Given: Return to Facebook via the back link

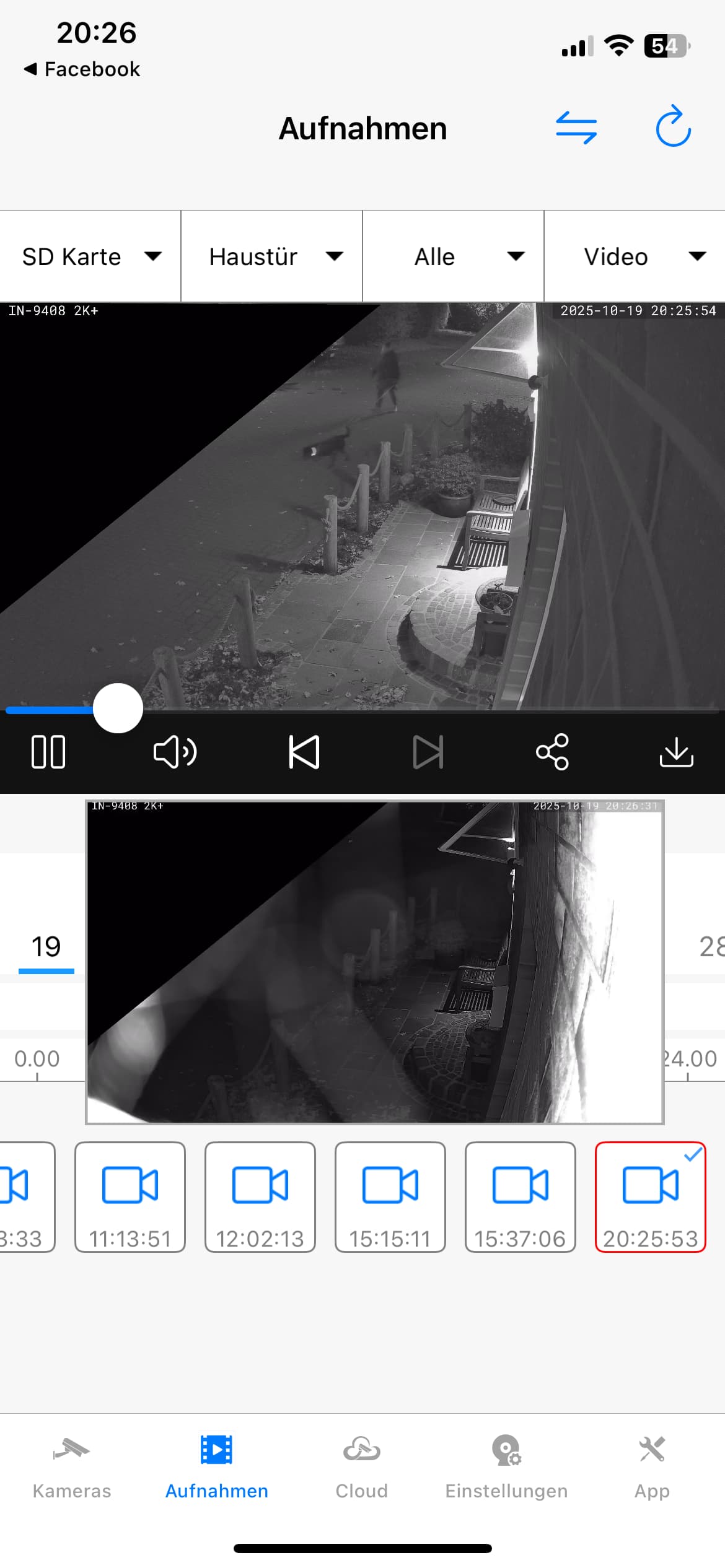Looking at the screenshot, I should coord(82,69).
